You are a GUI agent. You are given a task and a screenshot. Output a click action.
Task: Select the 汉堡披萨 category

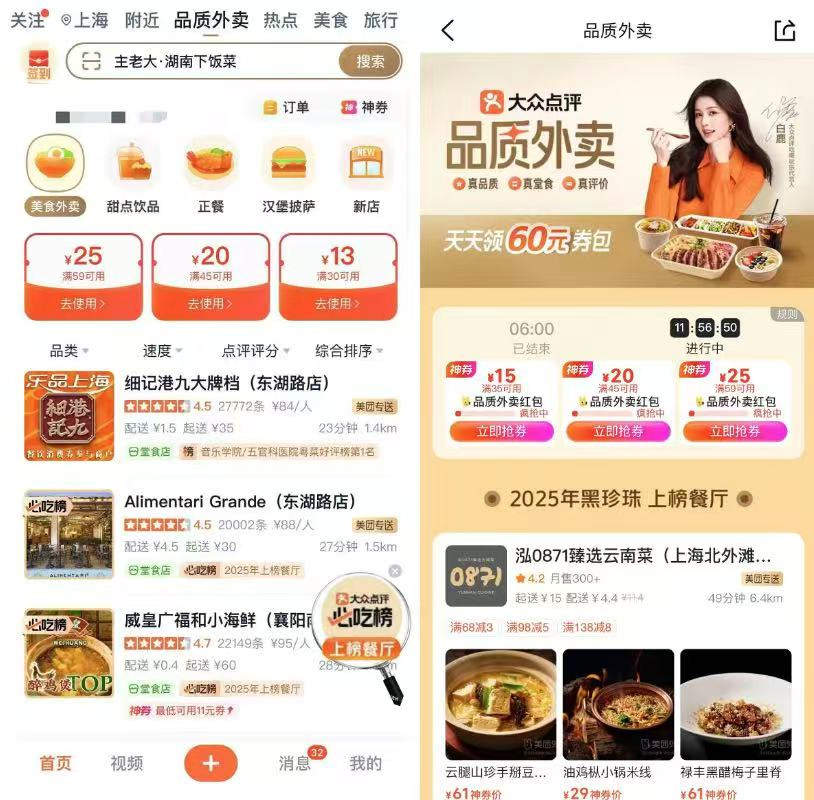(x=288, y=176)
